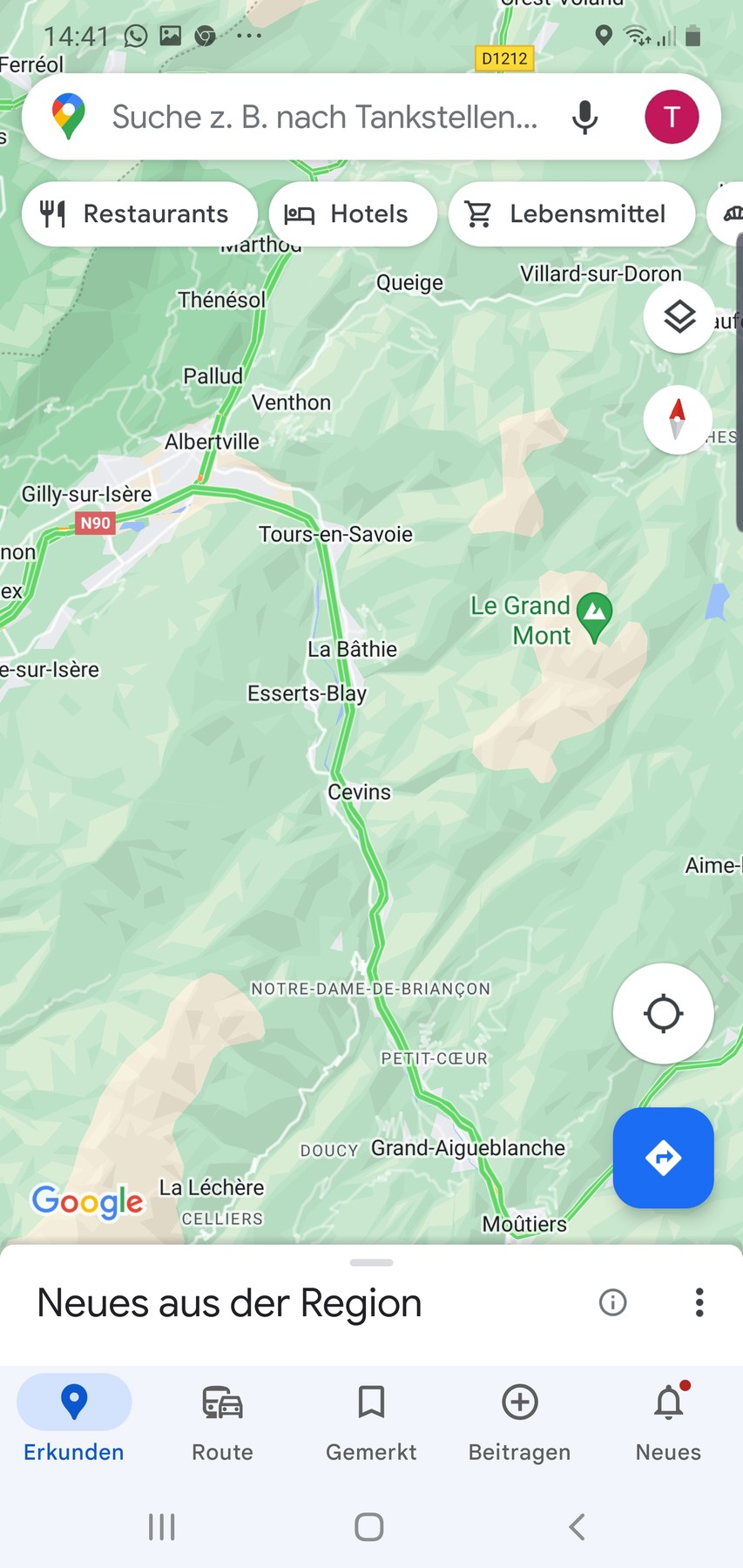Screen dimensions: 743x1568
Task: Start directions with the blue route button
Action: click(663, 1158)
